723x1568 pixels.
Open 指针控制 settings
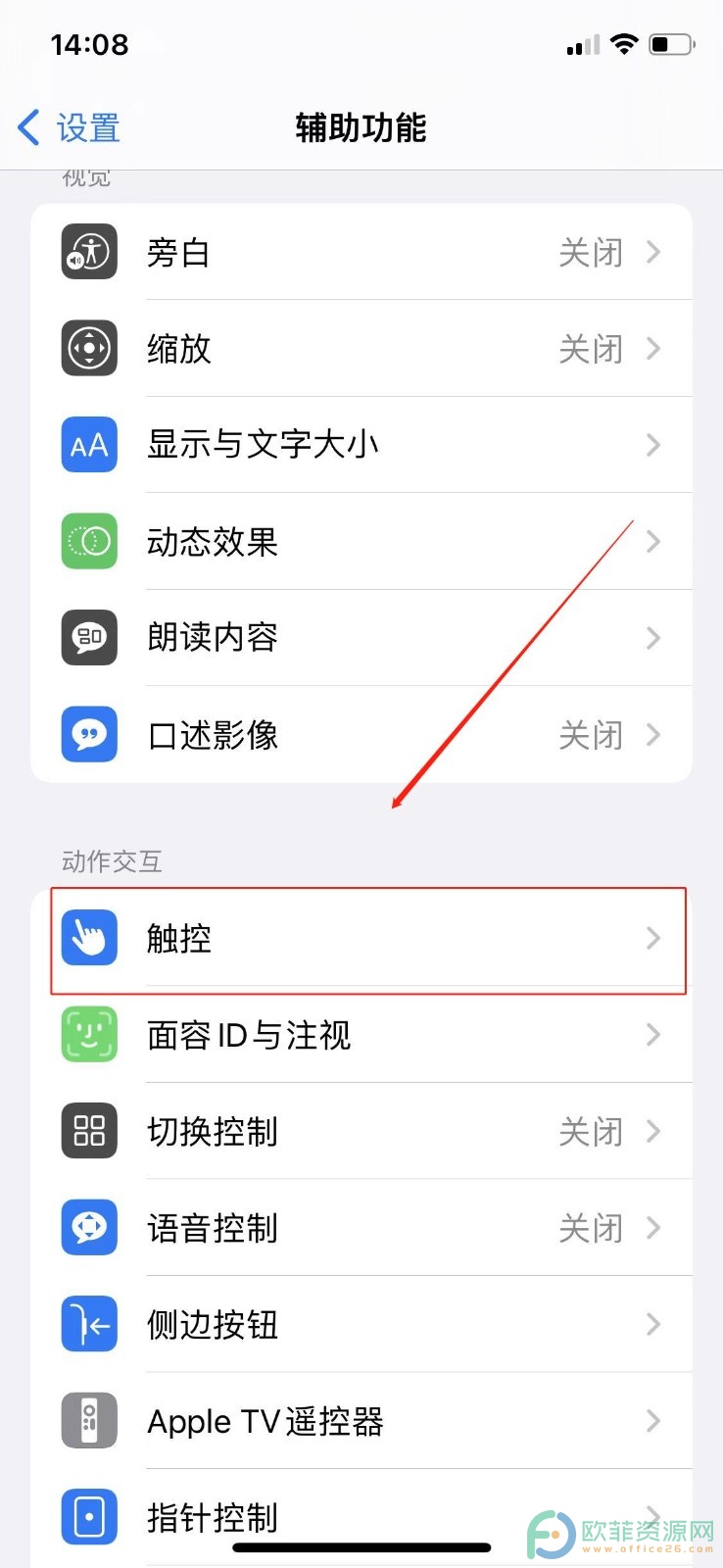(361, 1515)
